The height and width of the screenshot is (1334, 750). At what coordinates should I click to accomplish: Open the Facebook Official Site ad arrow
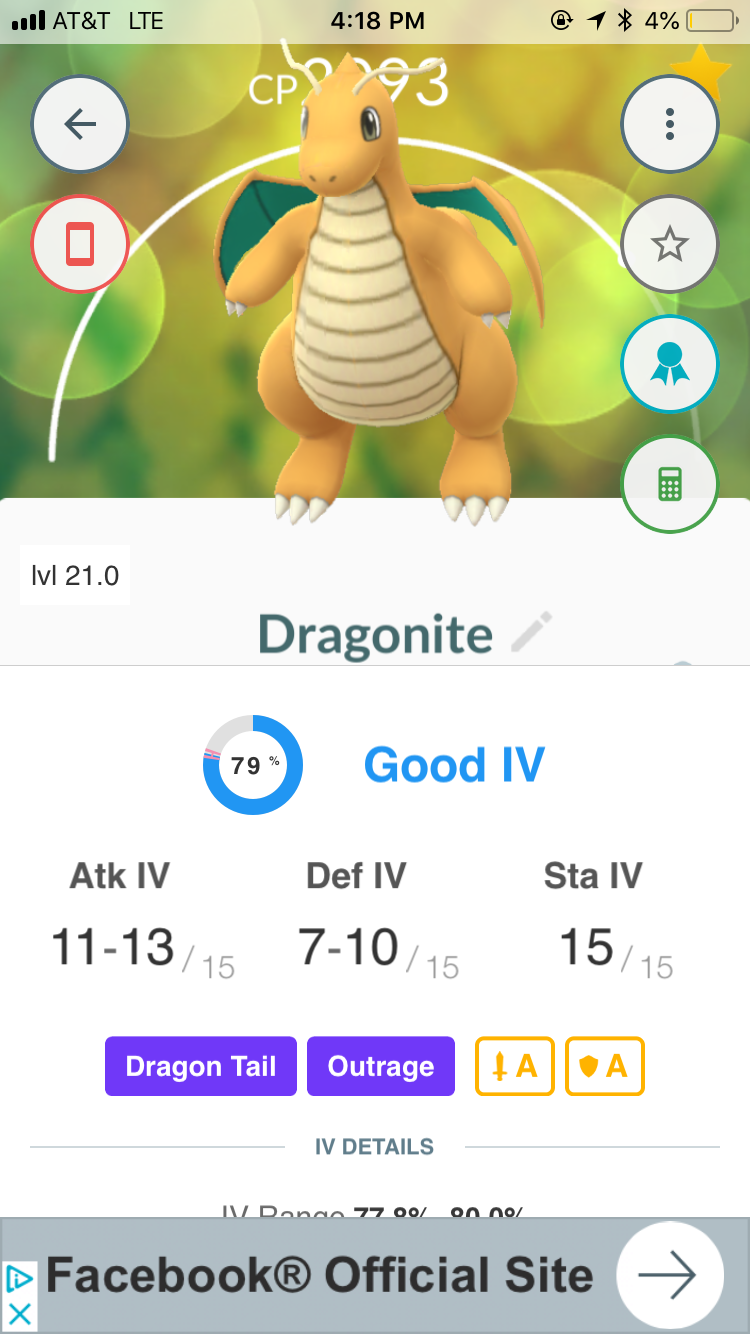tap(669, 1275)
